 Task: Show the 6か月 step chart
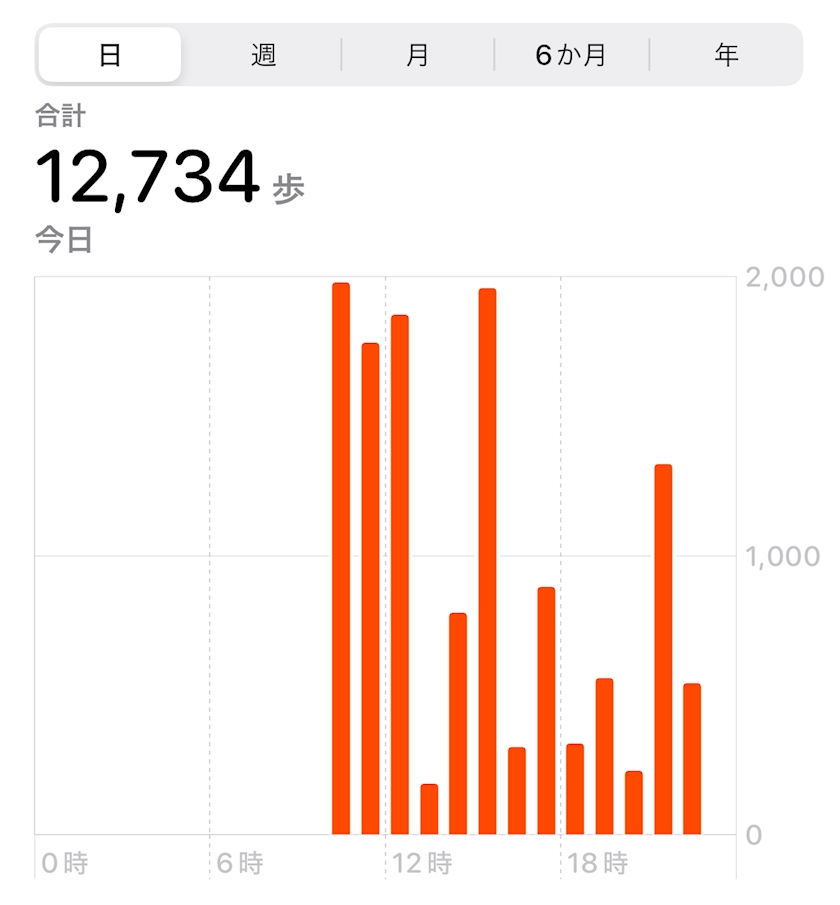pyautogui.click(x=571, y=55)
